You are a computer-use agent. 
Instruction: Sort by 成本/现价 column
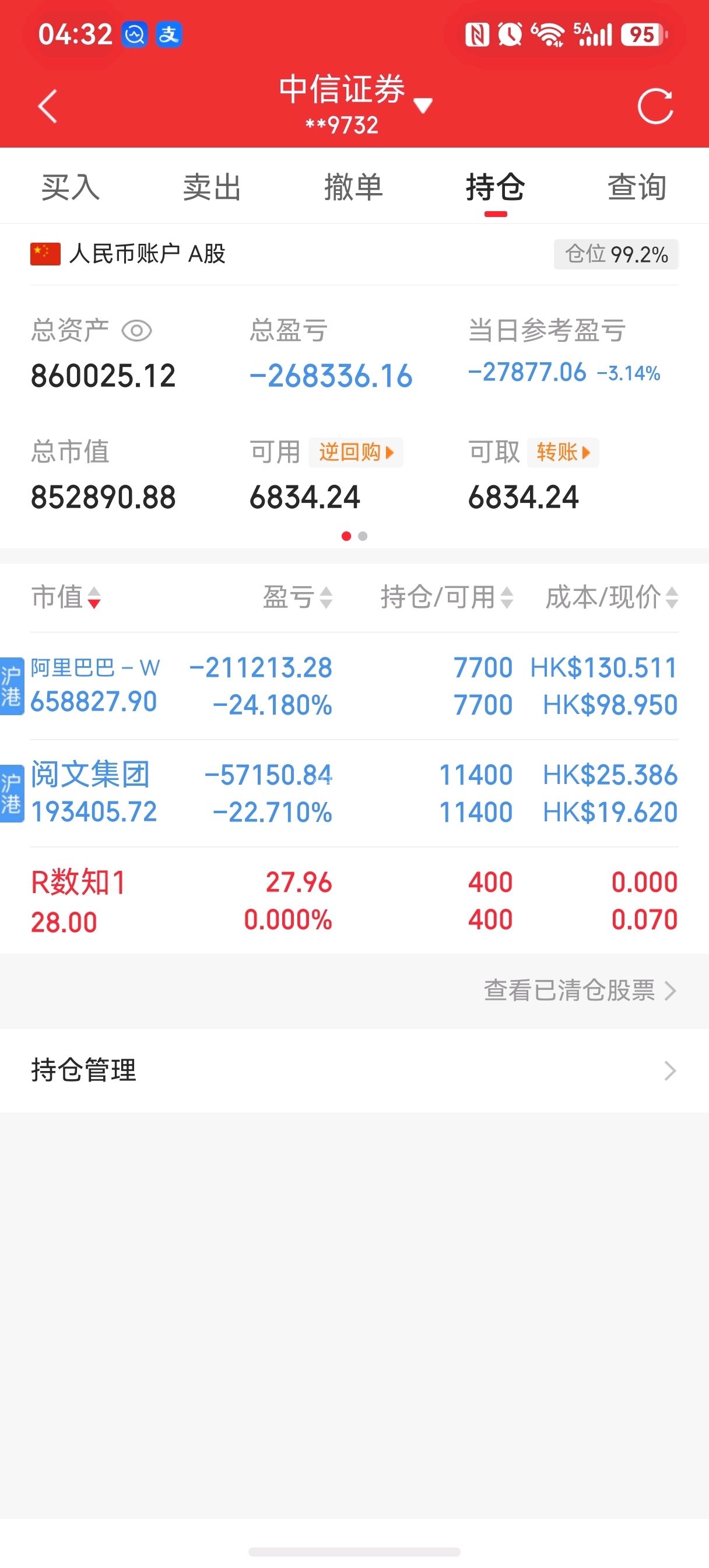point(612,597)
